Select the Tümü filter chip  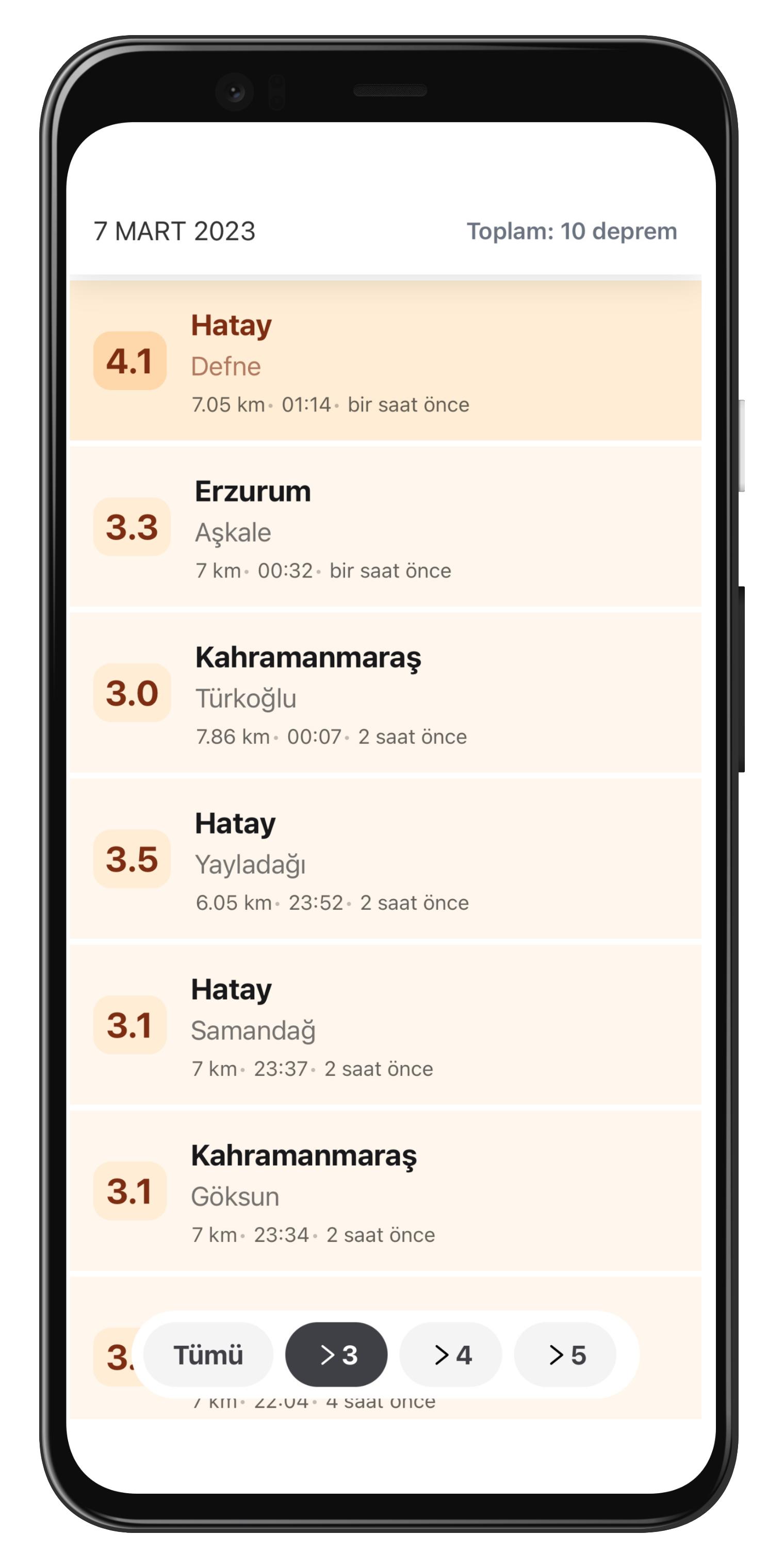[208, 1354]
